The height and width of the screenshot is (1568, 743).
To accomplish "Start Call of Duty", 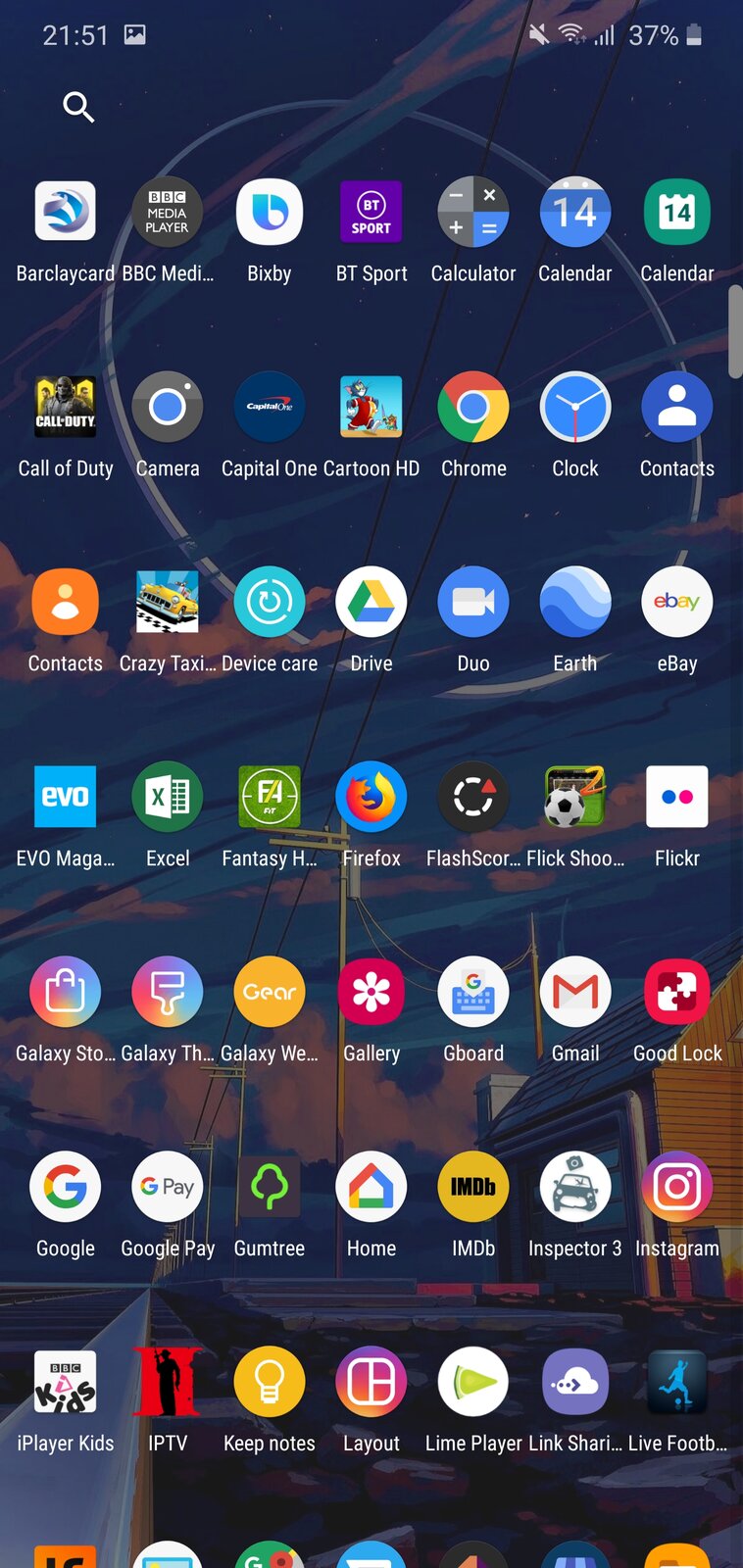I will (x=66, y=407).
